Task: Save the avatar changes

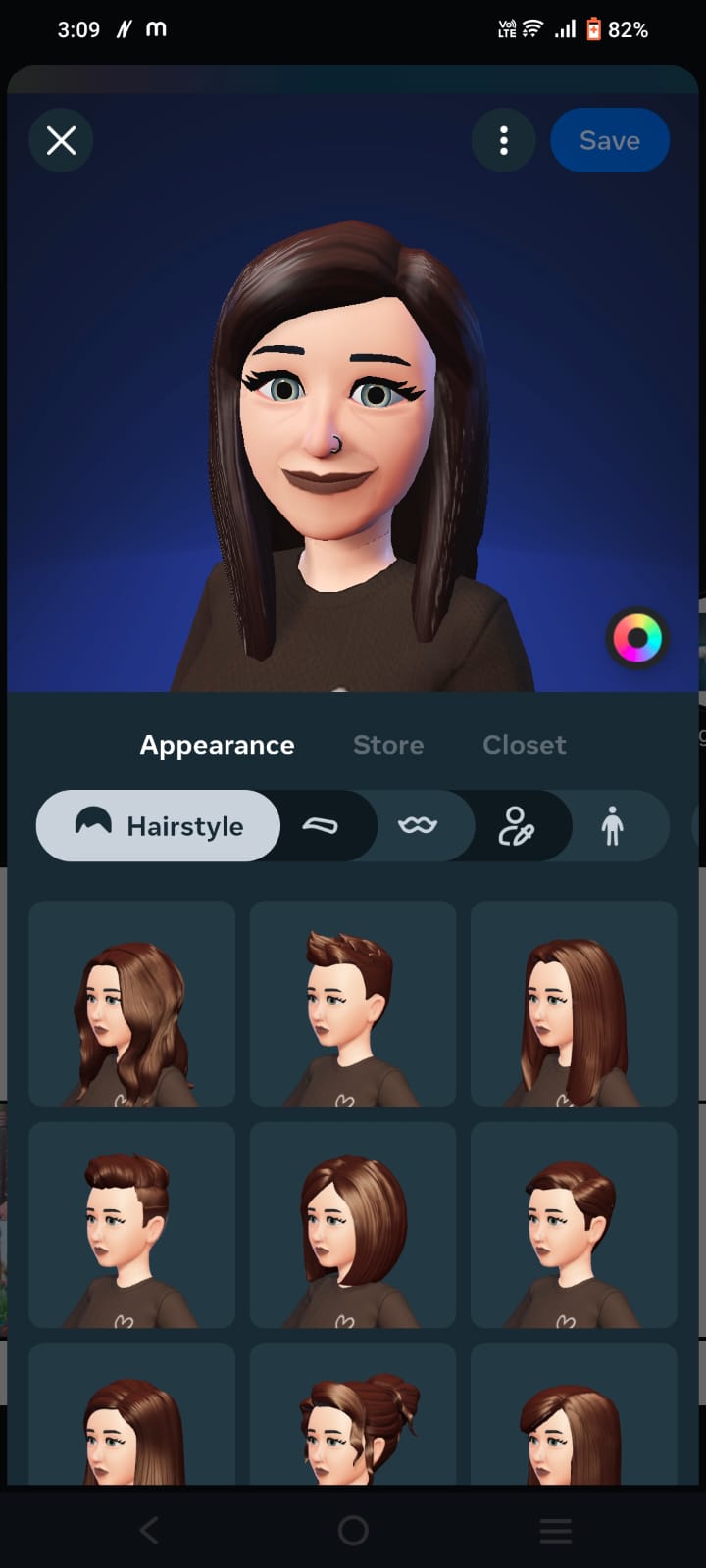Action: point(609,141)
